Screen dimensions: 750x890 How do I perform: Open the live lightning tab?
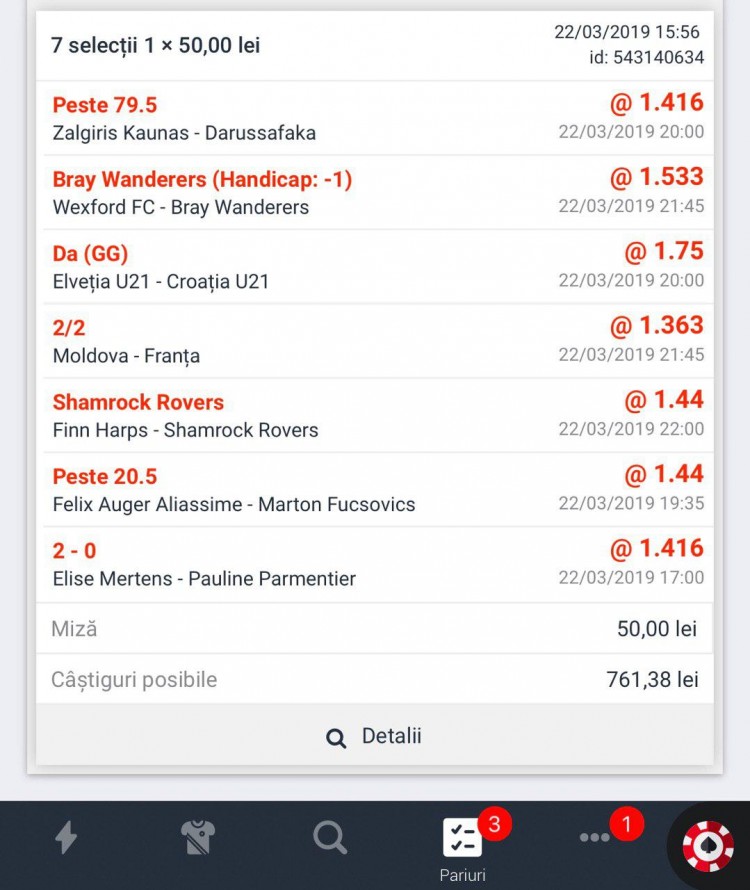click(66, 837)
